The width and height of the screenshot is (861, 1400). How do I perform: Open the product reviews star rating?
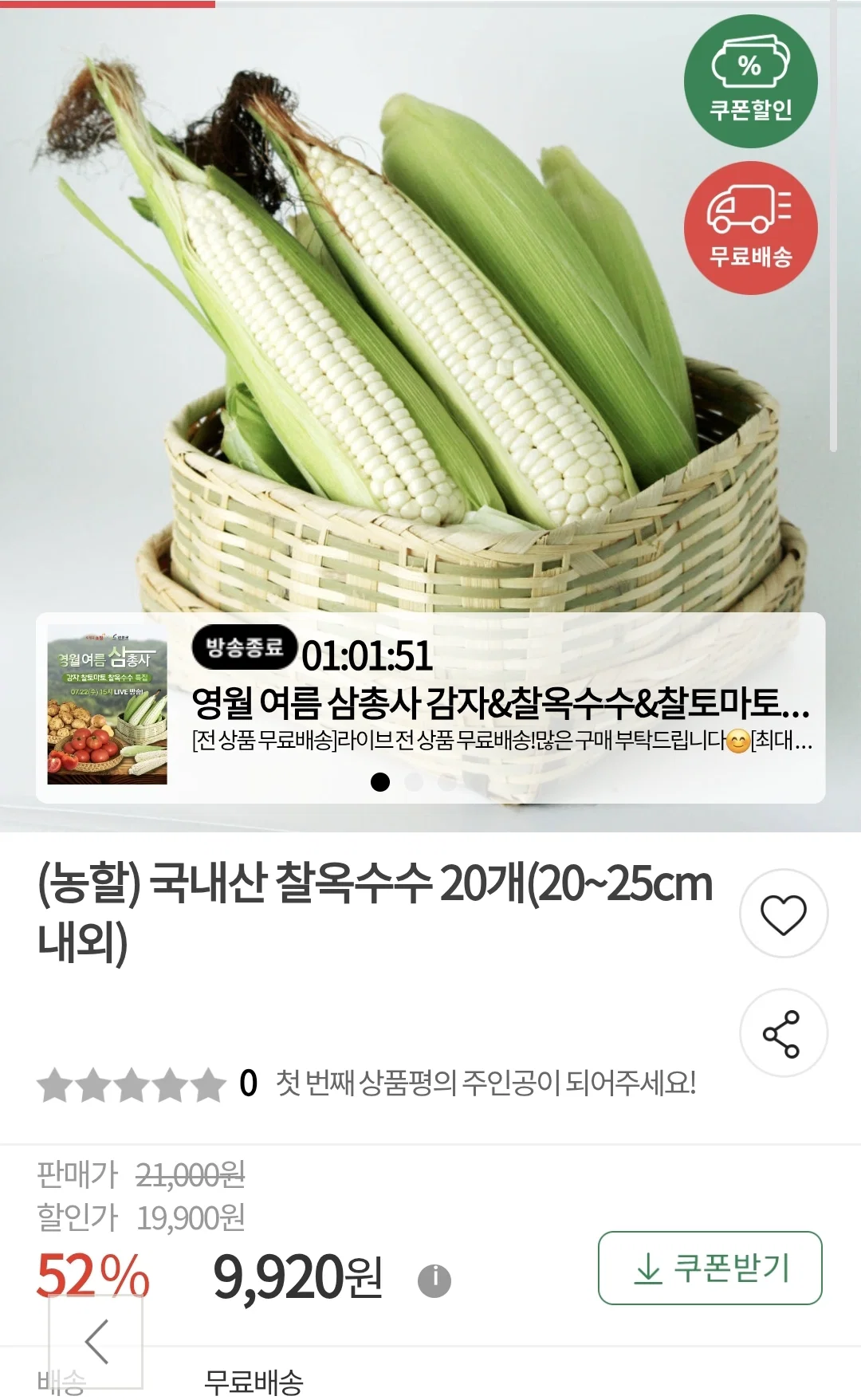pos(132,1084)
